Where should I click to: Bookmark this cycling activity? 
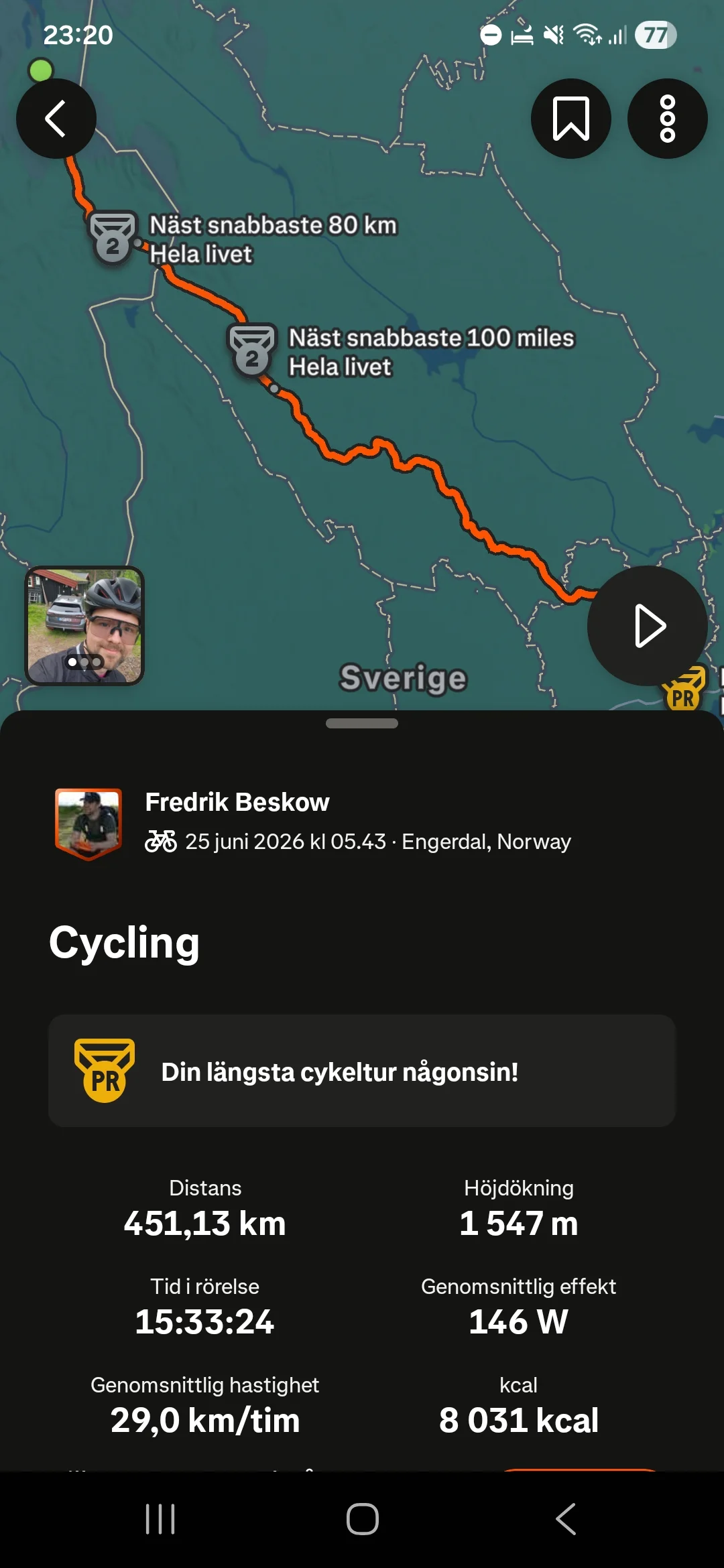pos(571,119)
